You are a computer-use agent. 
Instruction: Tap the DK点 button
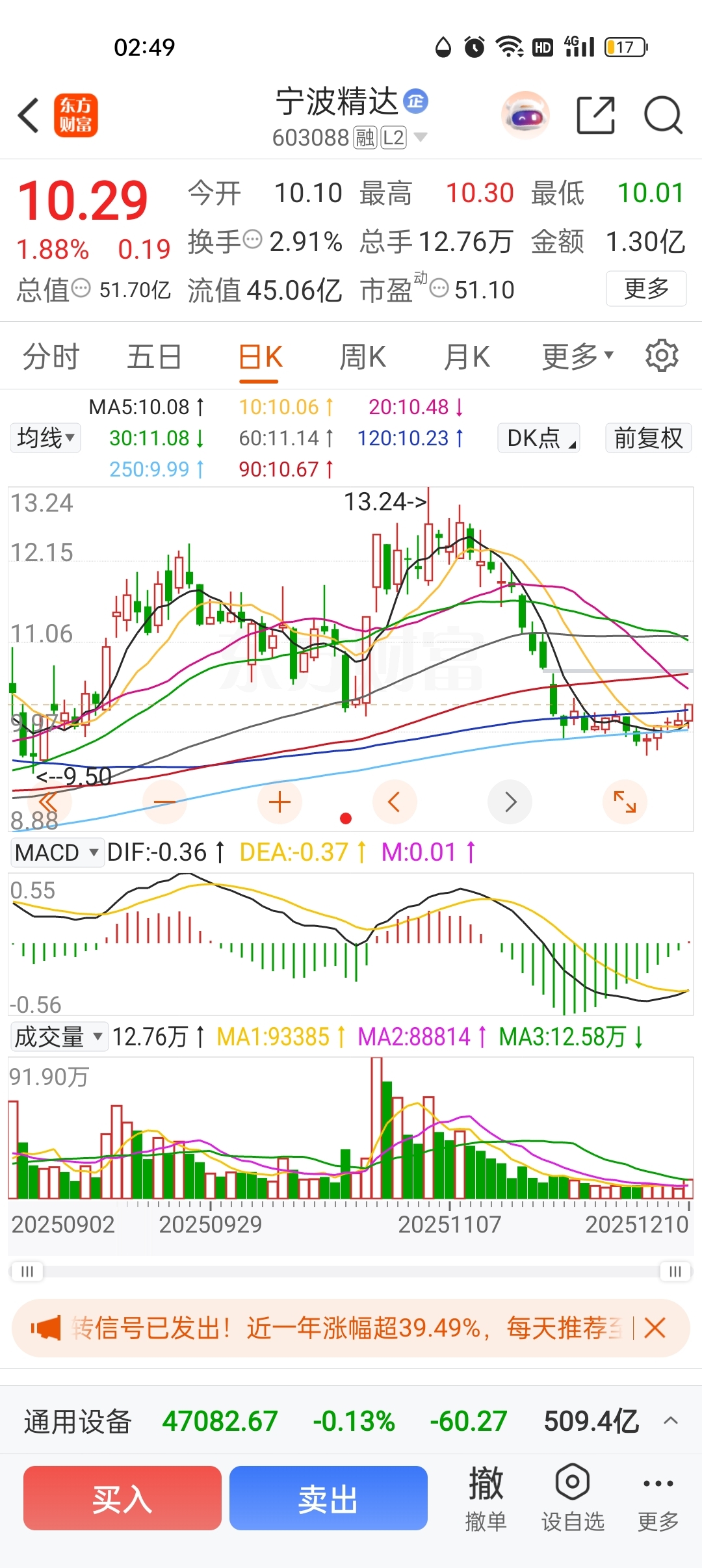coord(539,438)
